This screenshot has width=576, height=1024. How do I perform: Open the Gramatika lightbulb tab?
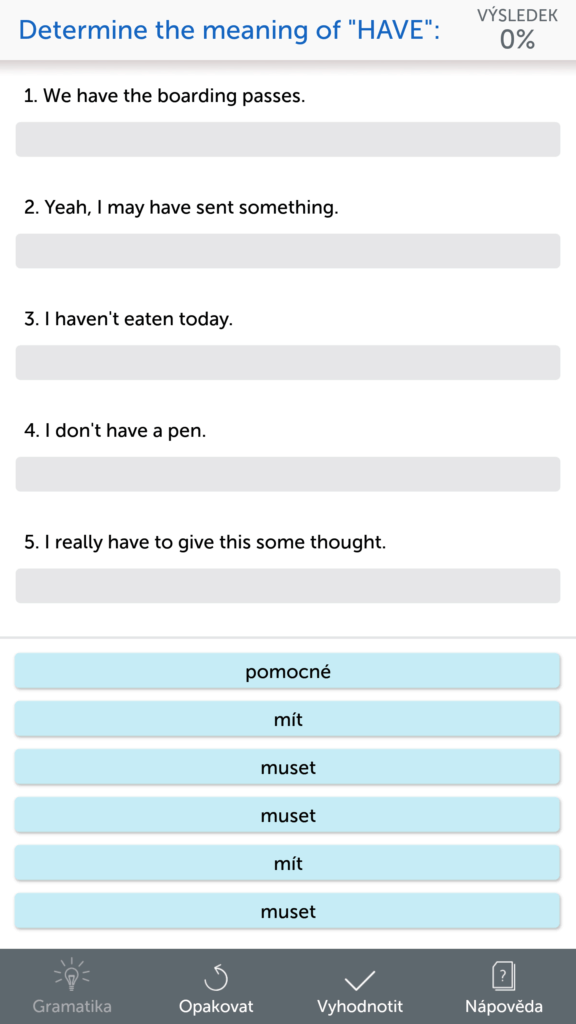pos(72,986)
